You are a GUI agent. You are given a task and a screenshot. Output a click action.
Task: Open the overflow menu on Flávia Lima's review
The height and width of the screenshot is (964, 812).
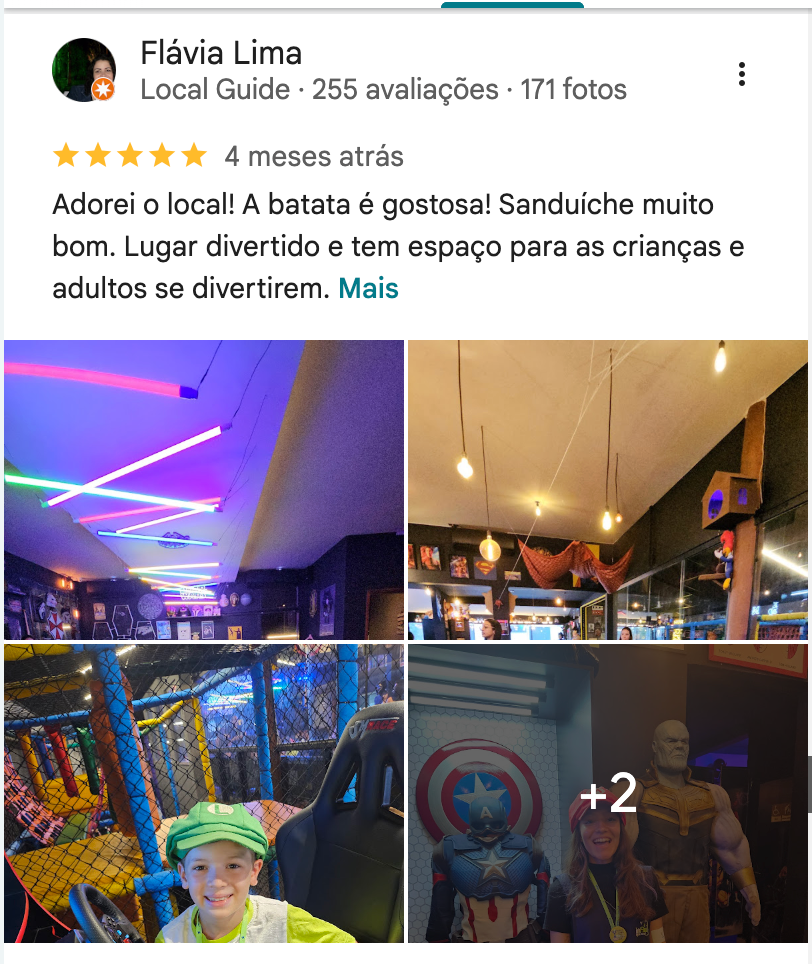[741, 74]
